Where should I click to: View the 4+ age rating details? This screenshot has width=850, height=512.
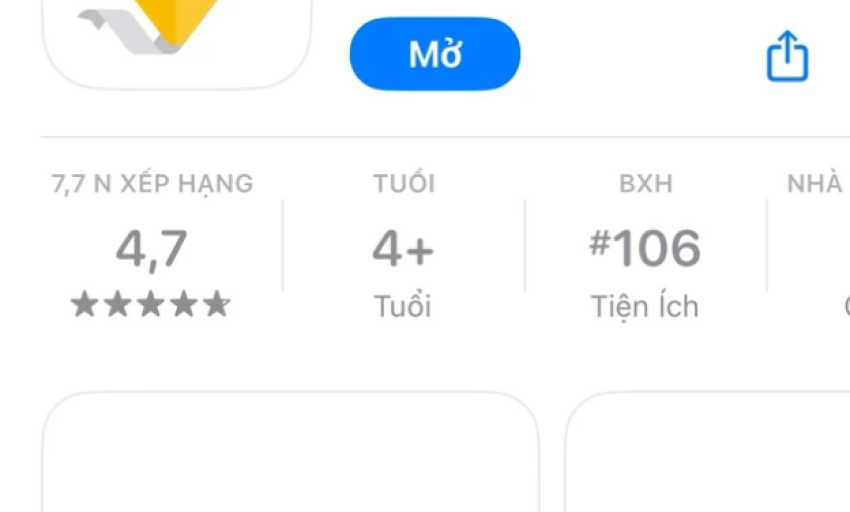pyautogui.click(x=403, y=250)
